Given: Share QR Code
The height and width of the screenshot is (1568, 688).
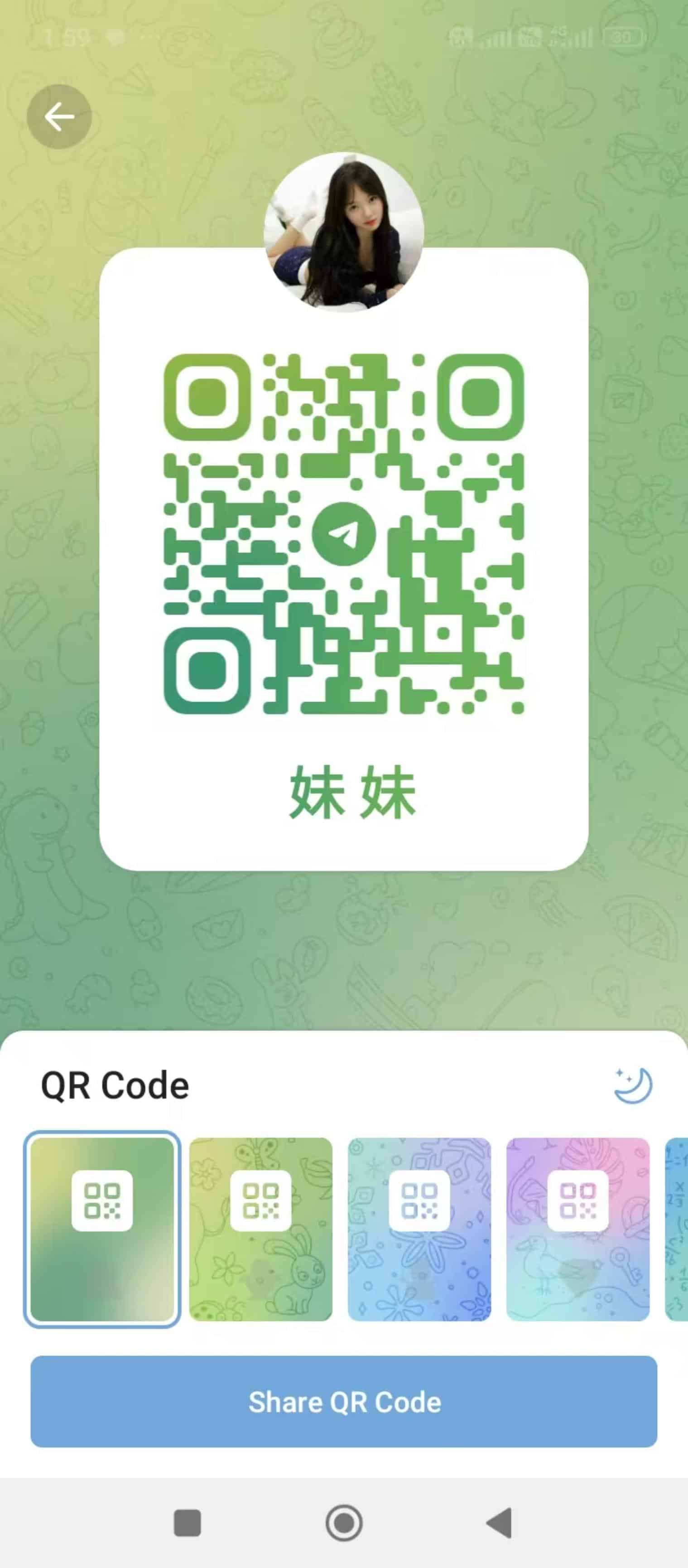Looking at the screenshot, I should point(344,1401).
